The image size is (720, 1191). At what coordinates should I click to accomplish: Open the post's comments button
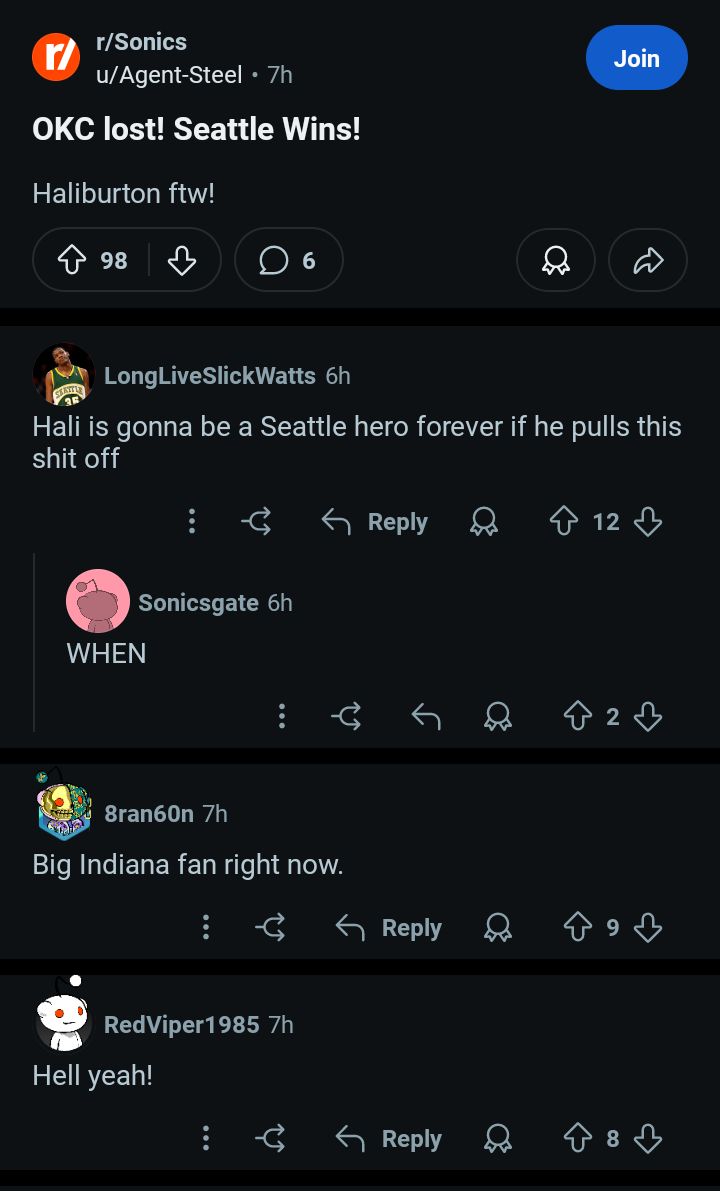(288, 260)
